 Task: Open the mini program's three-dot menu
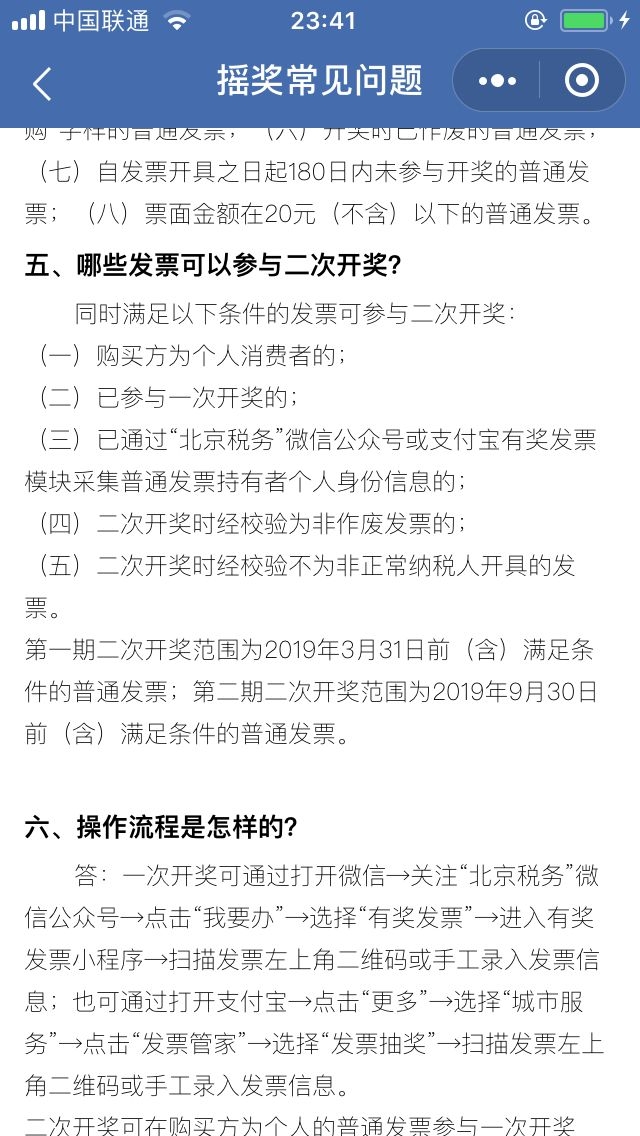click(497, 81)
